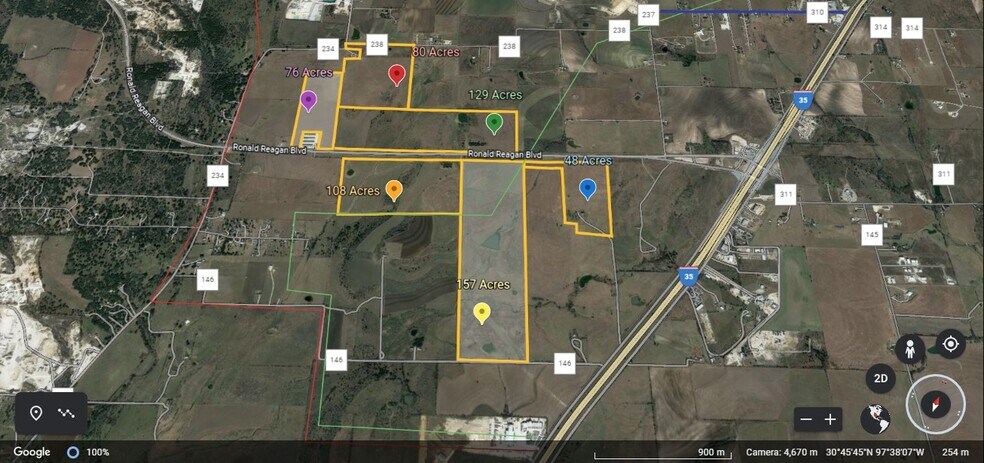Zoom in with the plus button
Image resolution: width=984 pixels, height=463 pixels.
click(x=830, y=420)
